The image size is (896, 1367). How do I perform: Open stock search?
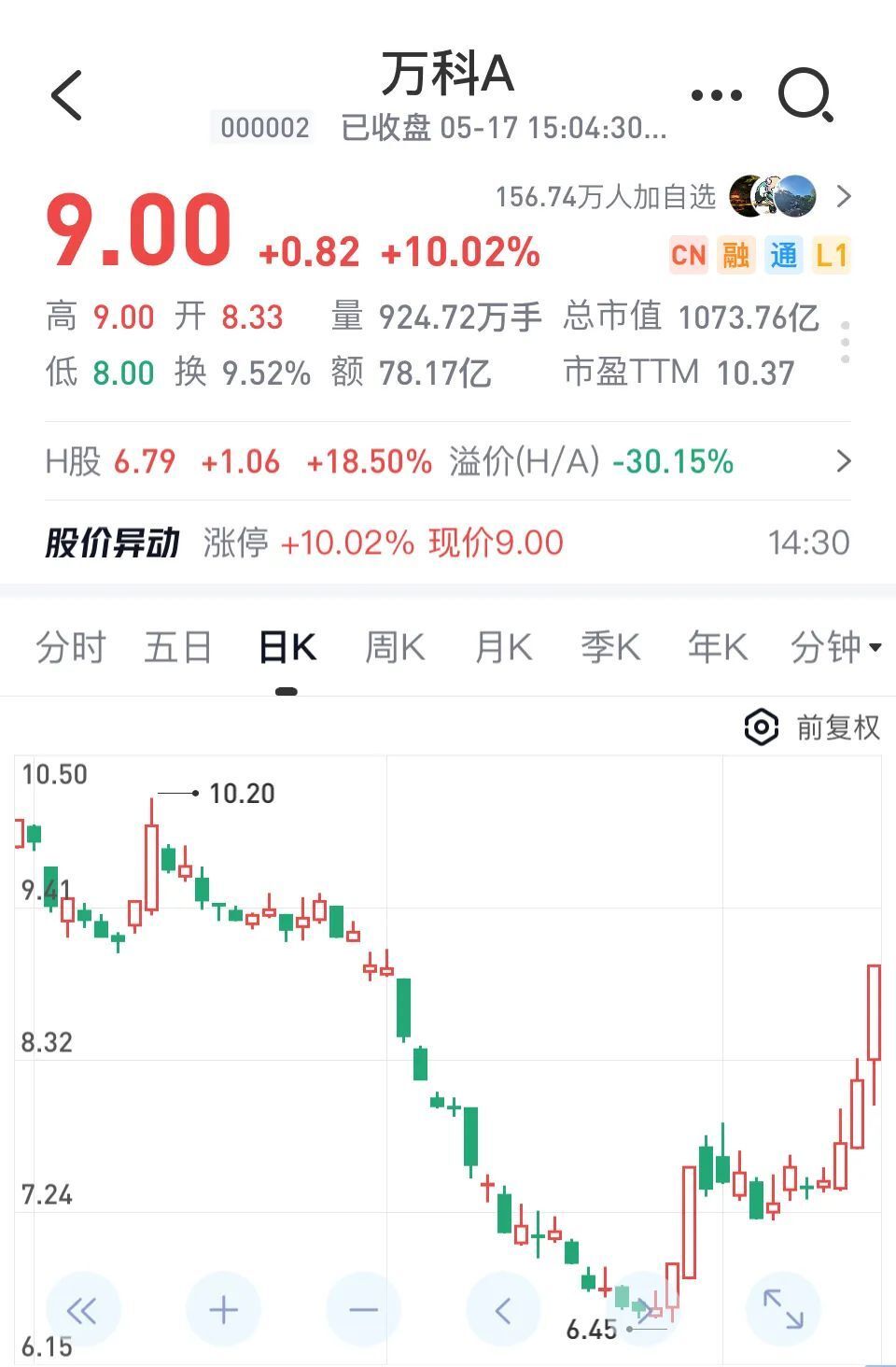pos(805,95)
